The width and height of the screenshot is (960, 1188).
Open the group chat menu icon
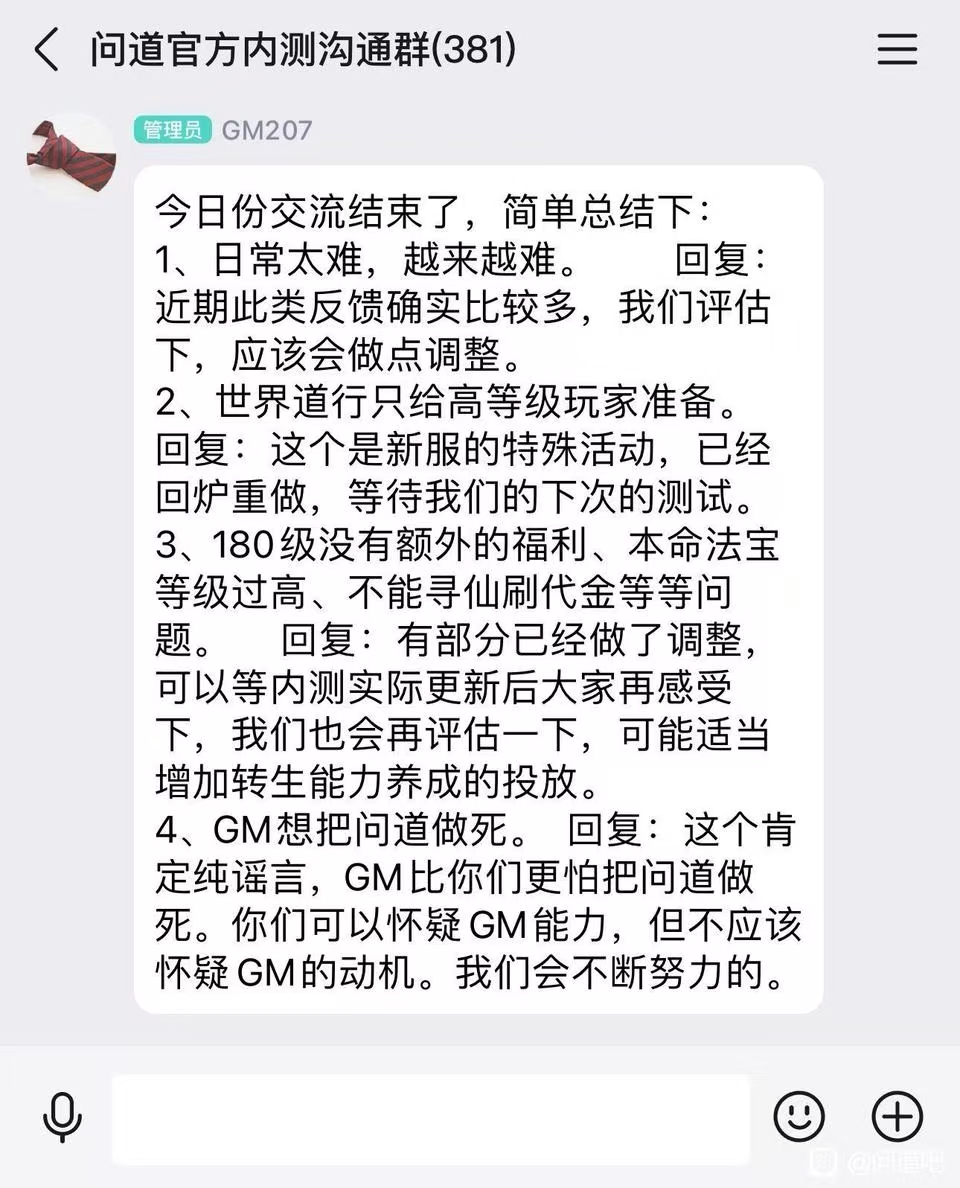(897, 50)
